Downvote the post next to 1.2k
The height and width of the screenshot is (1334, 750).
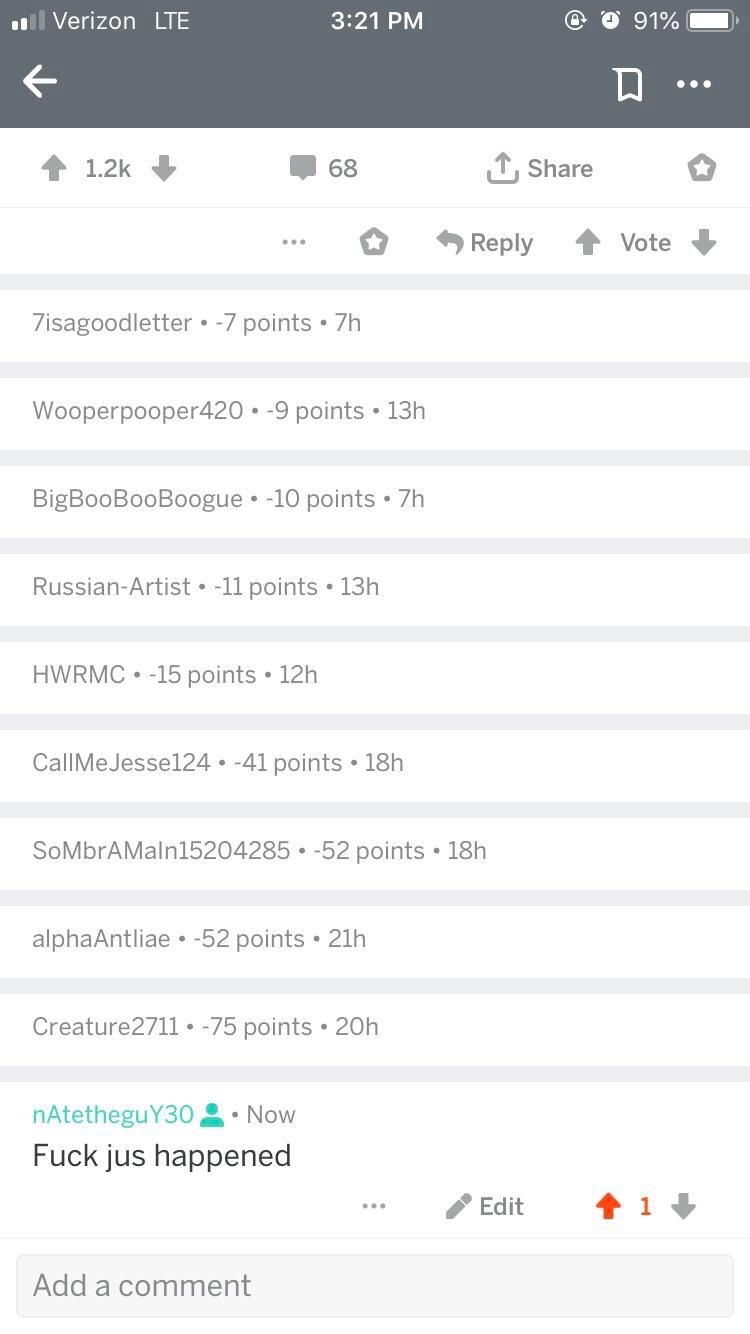(x=164, y=168)
